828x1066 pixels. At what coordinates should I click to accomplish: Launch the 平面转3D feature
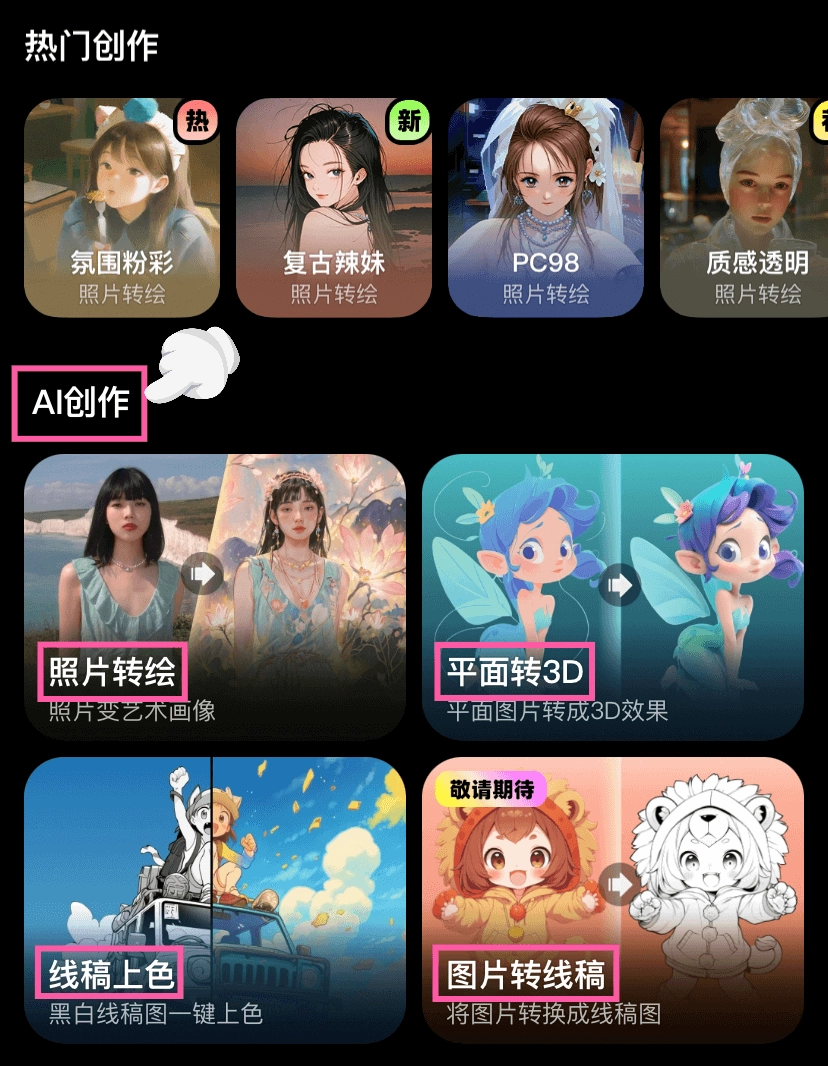click(613, 597)
